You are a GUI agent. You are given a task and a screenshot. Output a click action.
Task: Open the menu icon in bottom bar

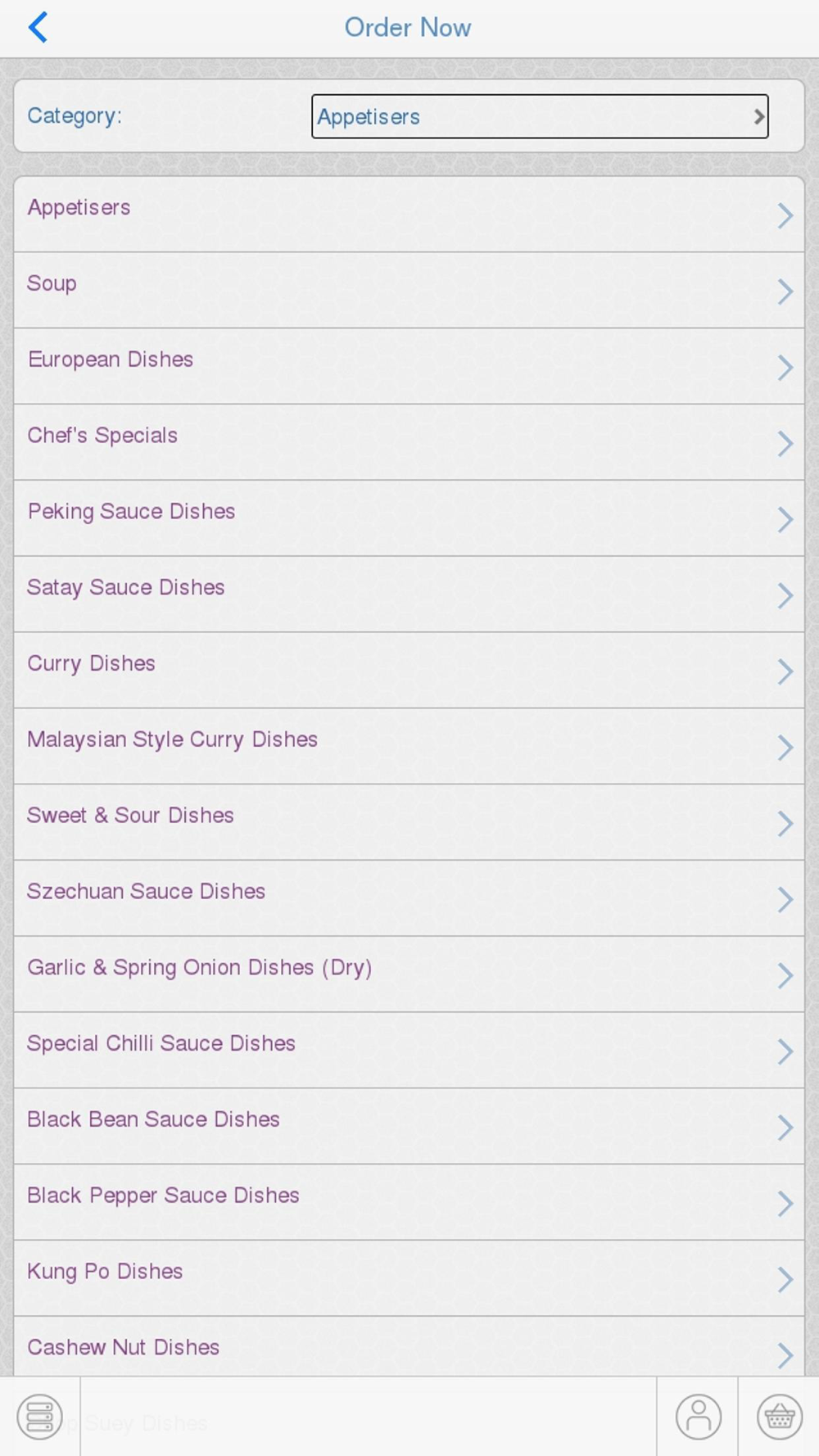[x=39, y=1417]
